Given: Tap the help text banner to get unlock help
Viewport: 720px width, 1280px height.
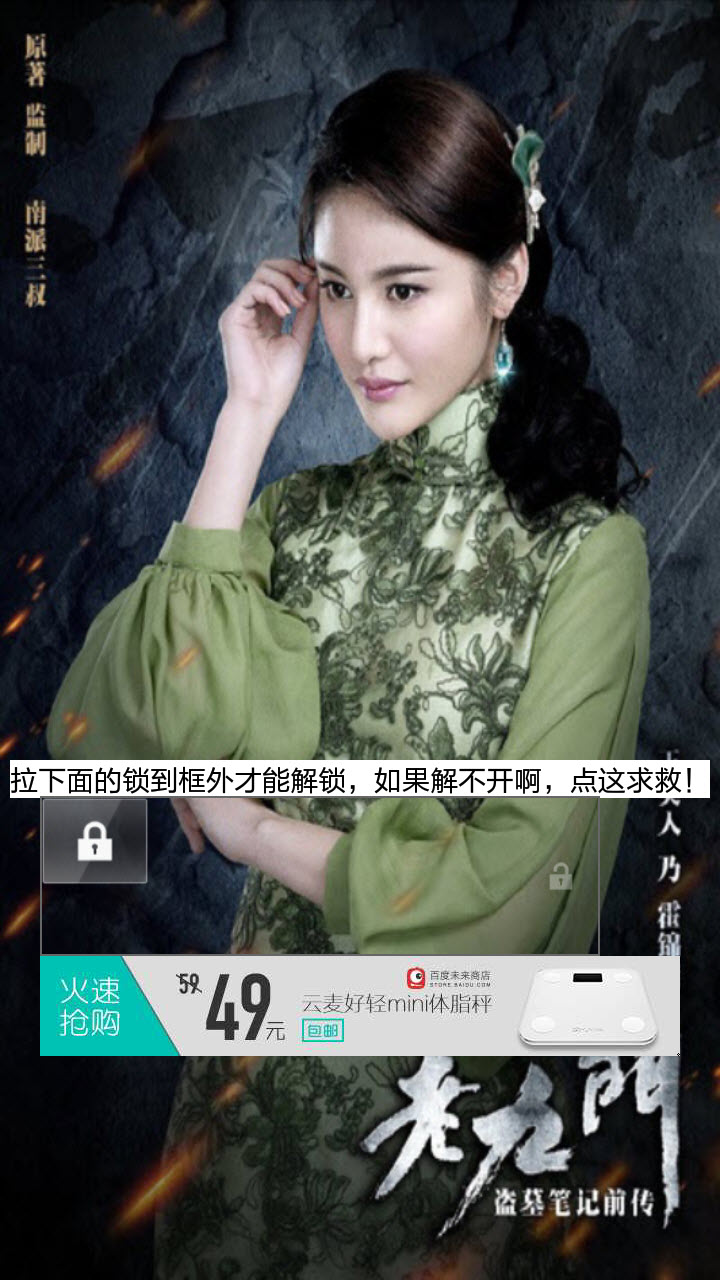Looking at the screenshot, I should click(x=360, y=780).
